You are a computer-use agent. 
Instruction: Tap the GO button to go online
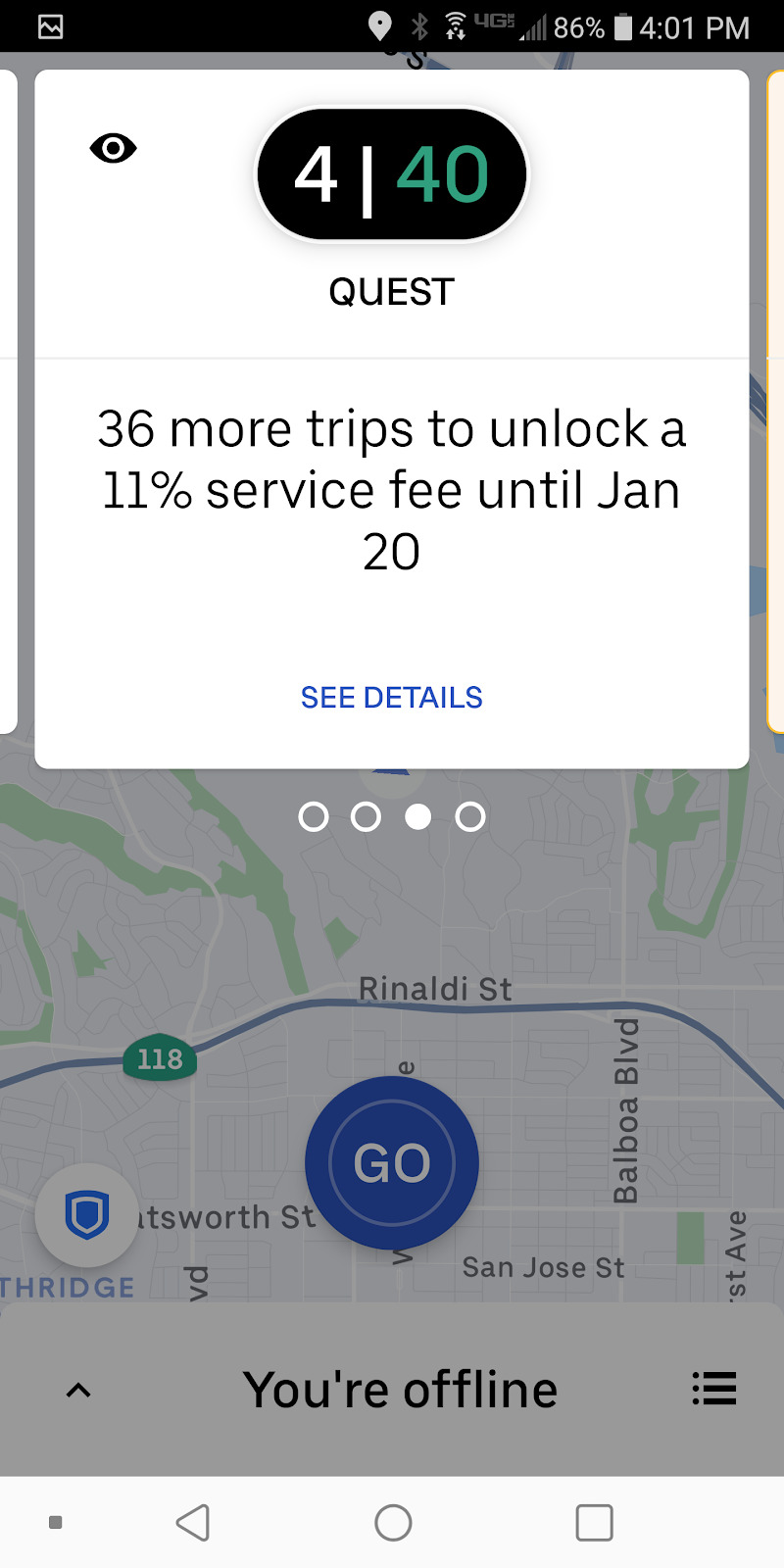pyautogui.click(x=392, y=1163)
